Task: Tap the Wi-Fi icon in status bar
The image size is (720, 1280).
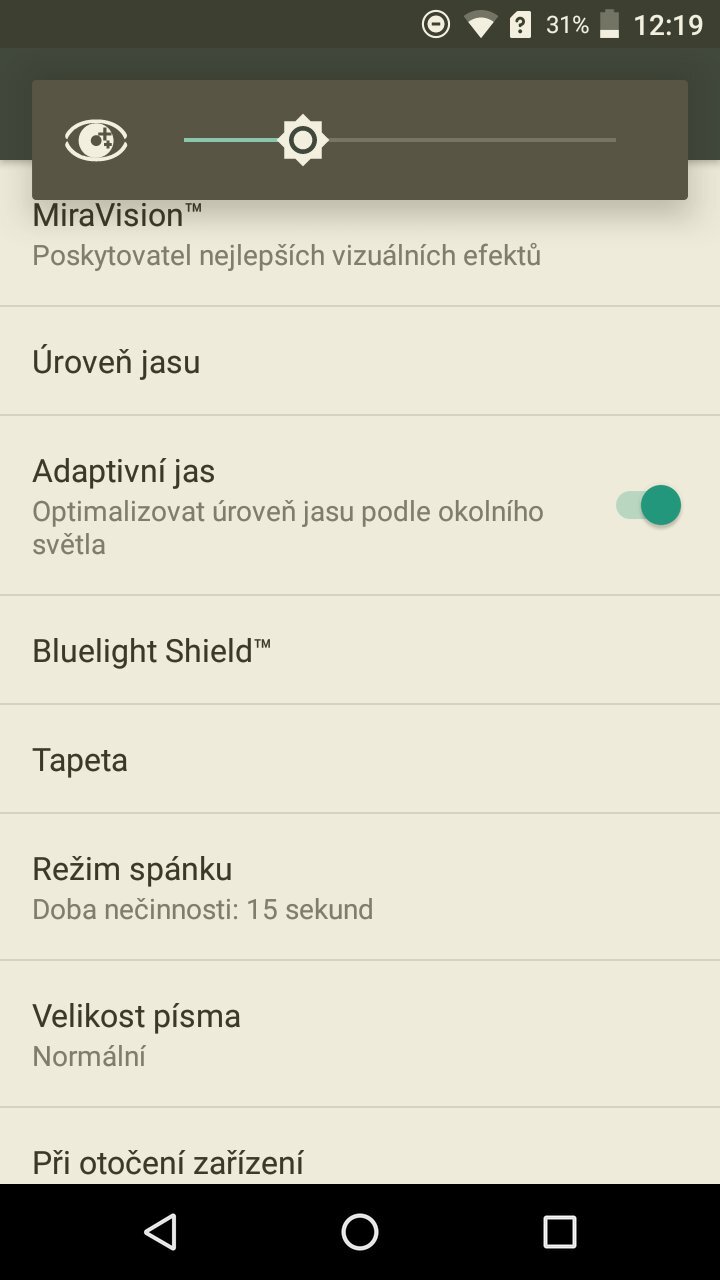Action: point(478,24)
